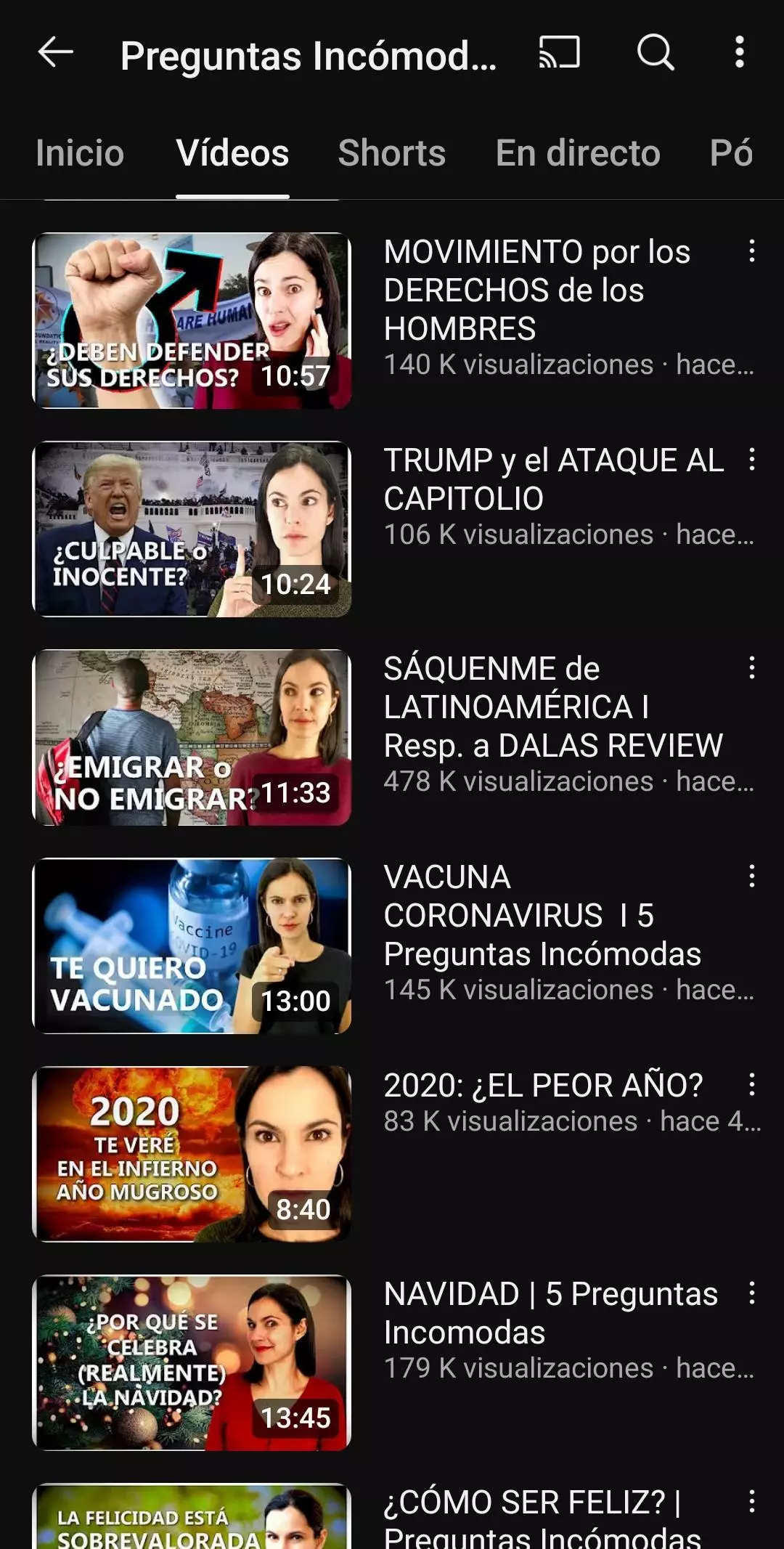Switch to the En directo tab
Image resolution: width=784 pixels, height=1549 pixels.
click(x=578, y=153)
